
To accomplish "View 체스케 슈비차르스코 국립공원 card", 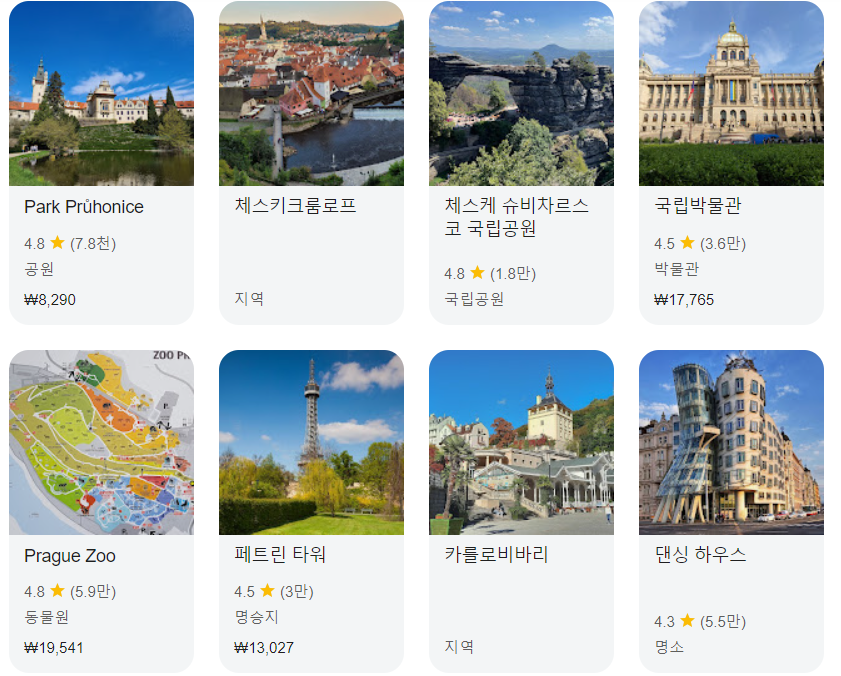I will [x=521, y=163].
